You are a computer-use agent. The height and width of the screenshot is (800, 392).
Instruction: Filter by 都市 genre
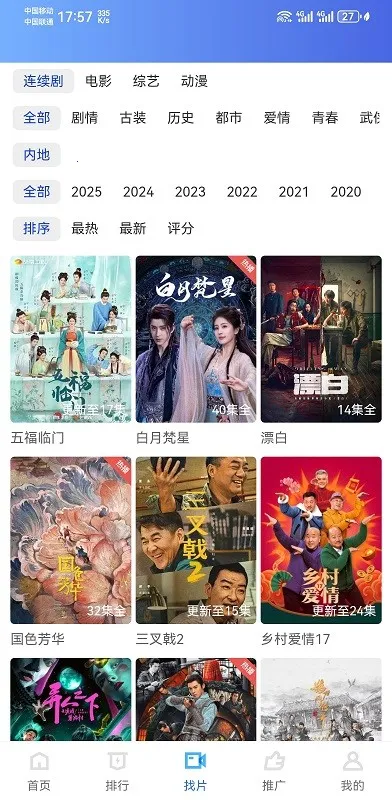point(229,118)
